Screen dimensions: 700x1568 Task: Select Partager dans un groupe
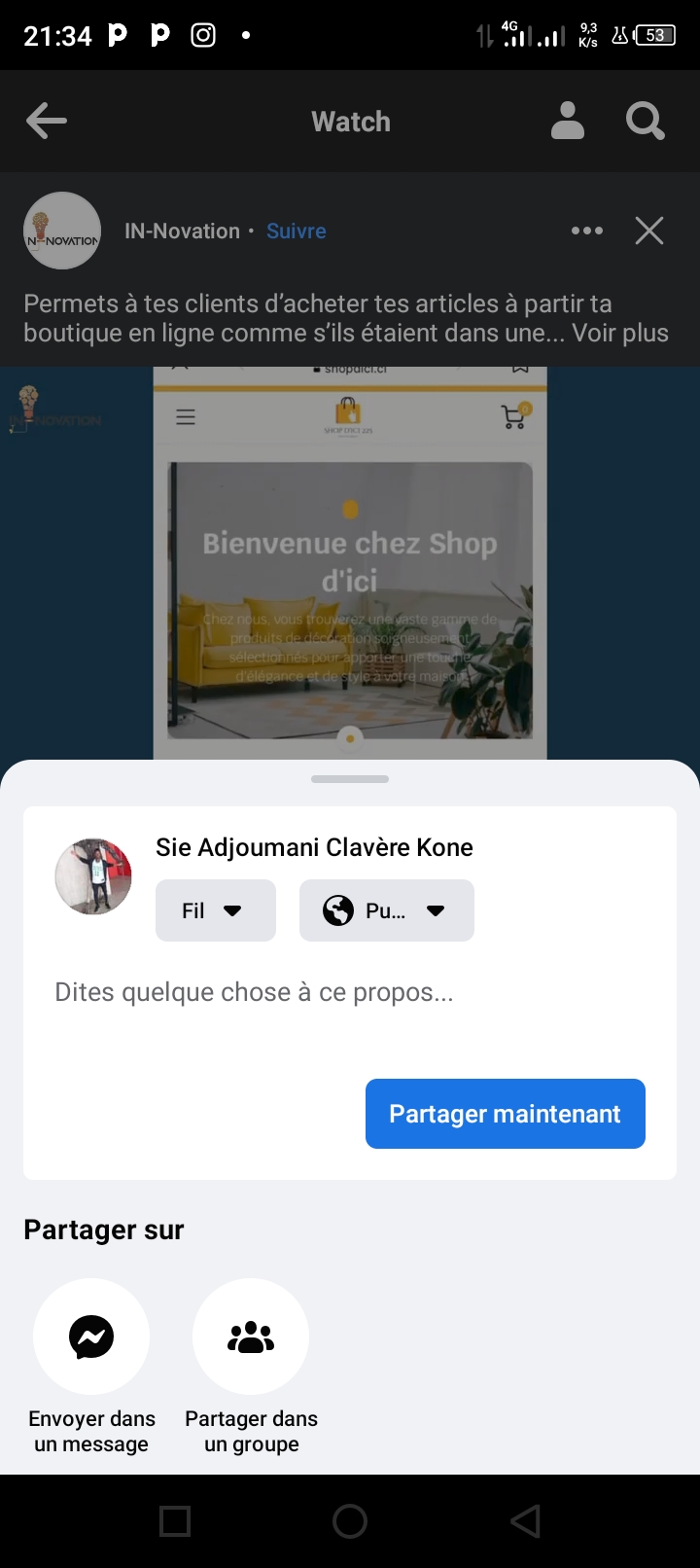(x=251, y=1337)
